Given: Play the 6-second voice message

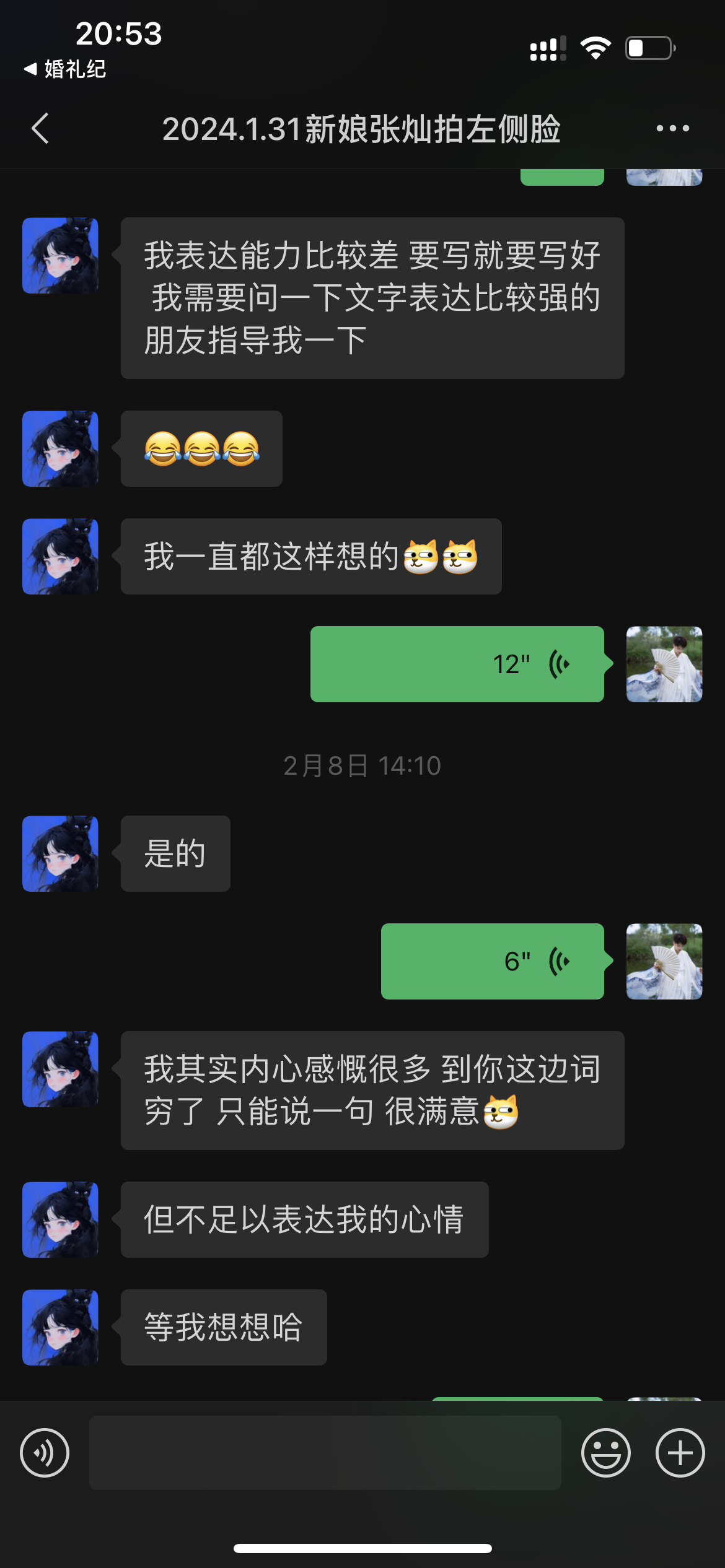Looking at the screenshot, I should click(493, 961).
